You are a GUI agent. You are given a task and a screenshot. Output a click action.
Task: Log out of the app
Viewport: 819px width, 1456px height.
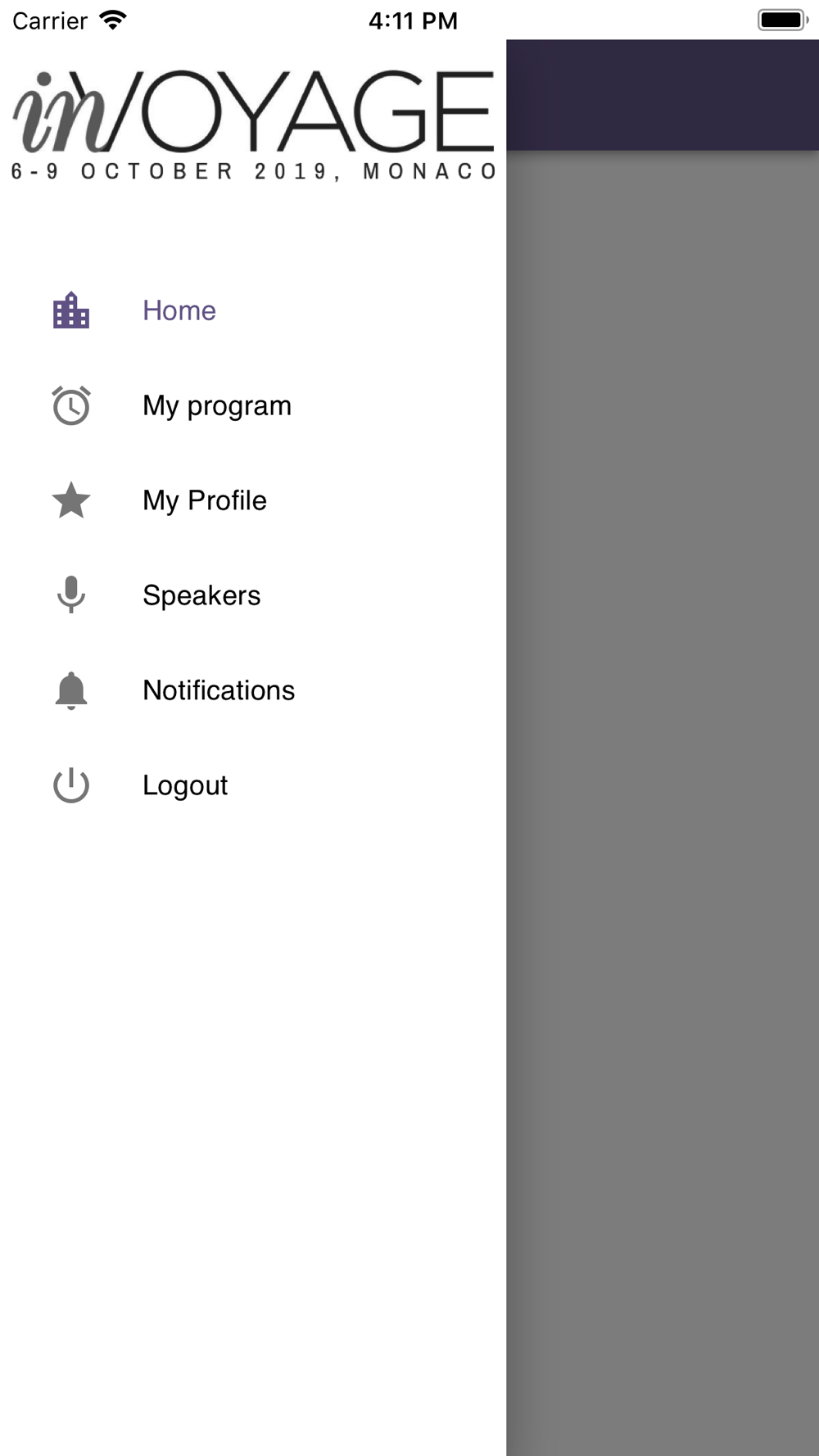(184, 785)
